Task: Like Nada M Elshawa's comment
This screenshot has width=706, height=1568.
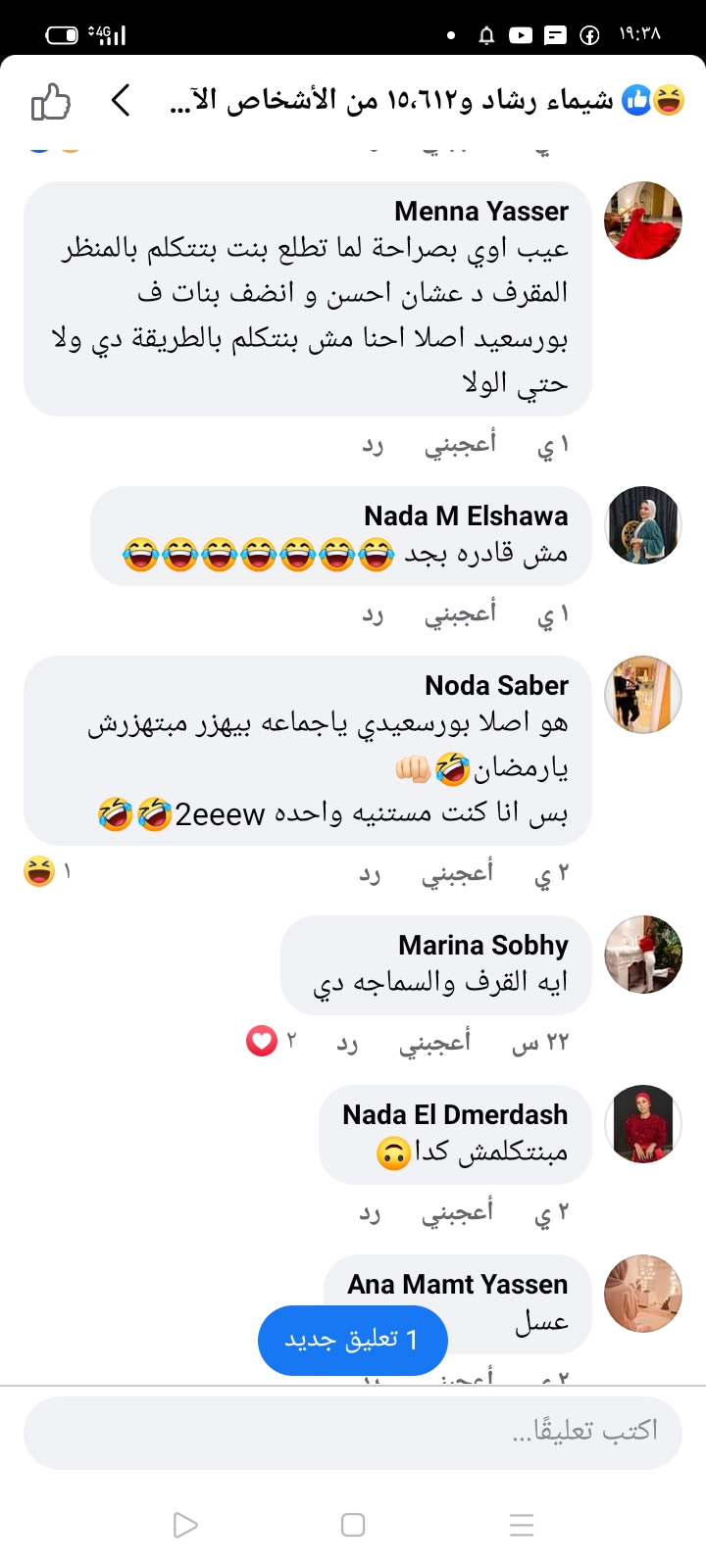Action: pos(460,613)
